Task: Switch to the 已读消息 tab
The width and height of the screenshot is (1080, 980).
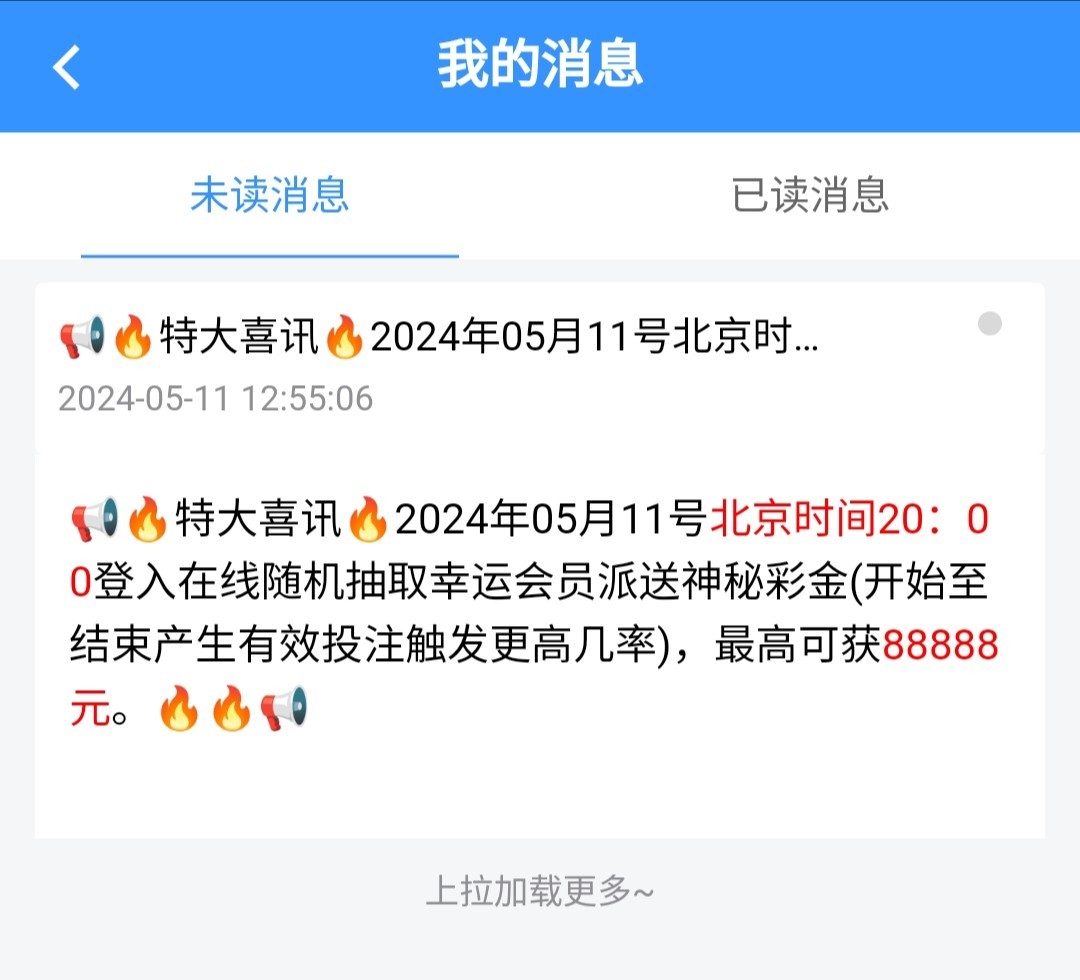Action: point(809,195)
